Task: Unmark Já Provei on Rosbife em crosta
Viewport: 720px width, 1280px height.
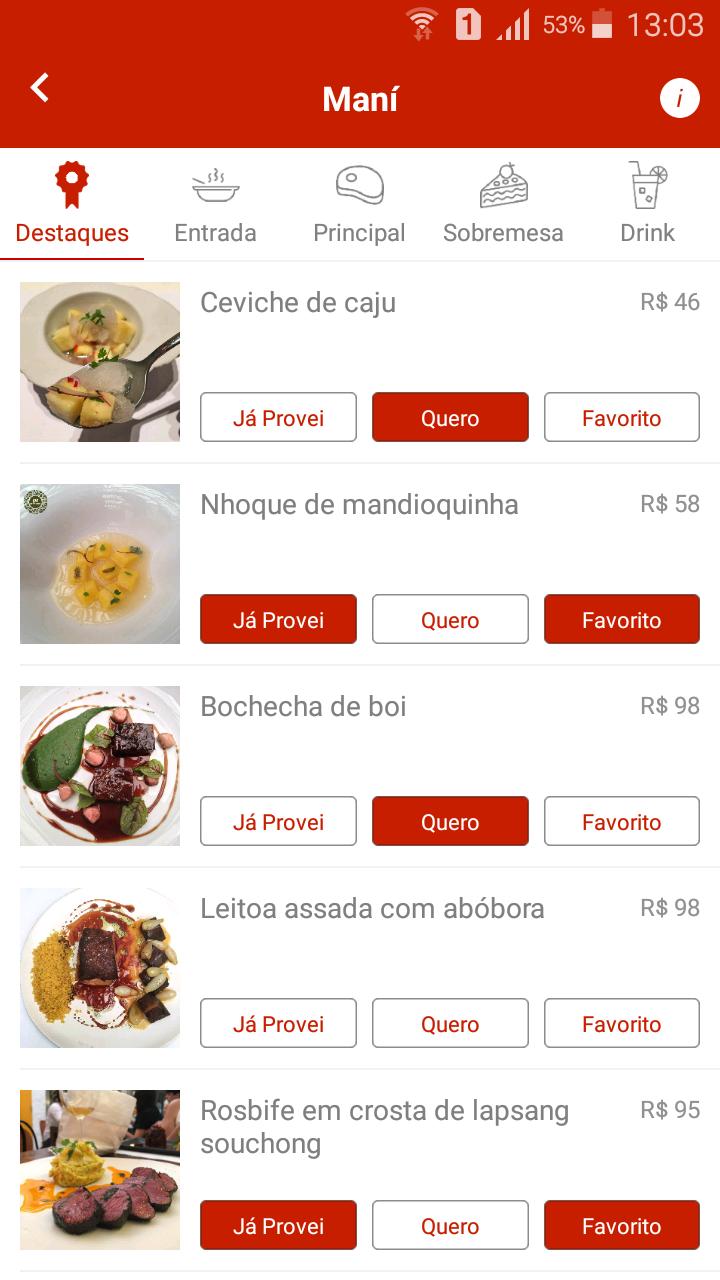Action: click(278, 1225)
